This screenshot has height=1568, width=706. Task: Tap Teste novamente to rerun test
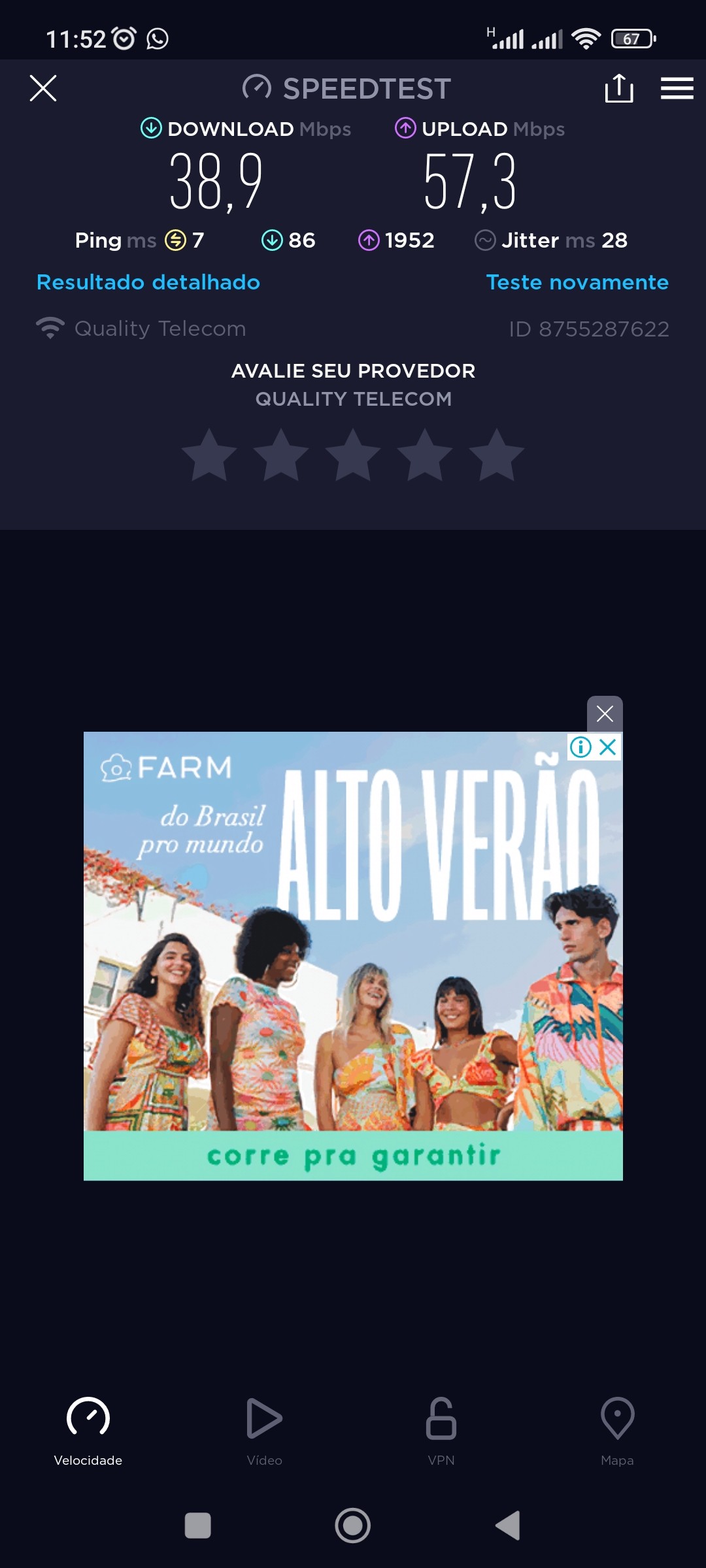(x=577, y=282)
